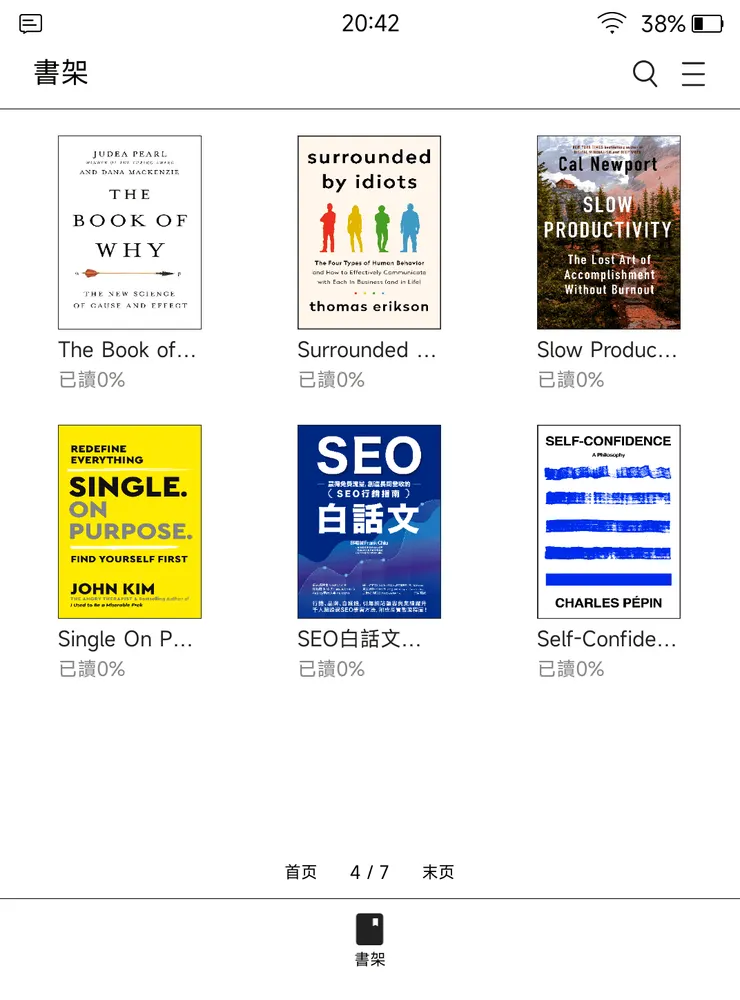Image resolution: width=740 pixels, height=1000 pixels.
Task: Tap the 4 / 7 page indicator
Action: pos(369,872)
